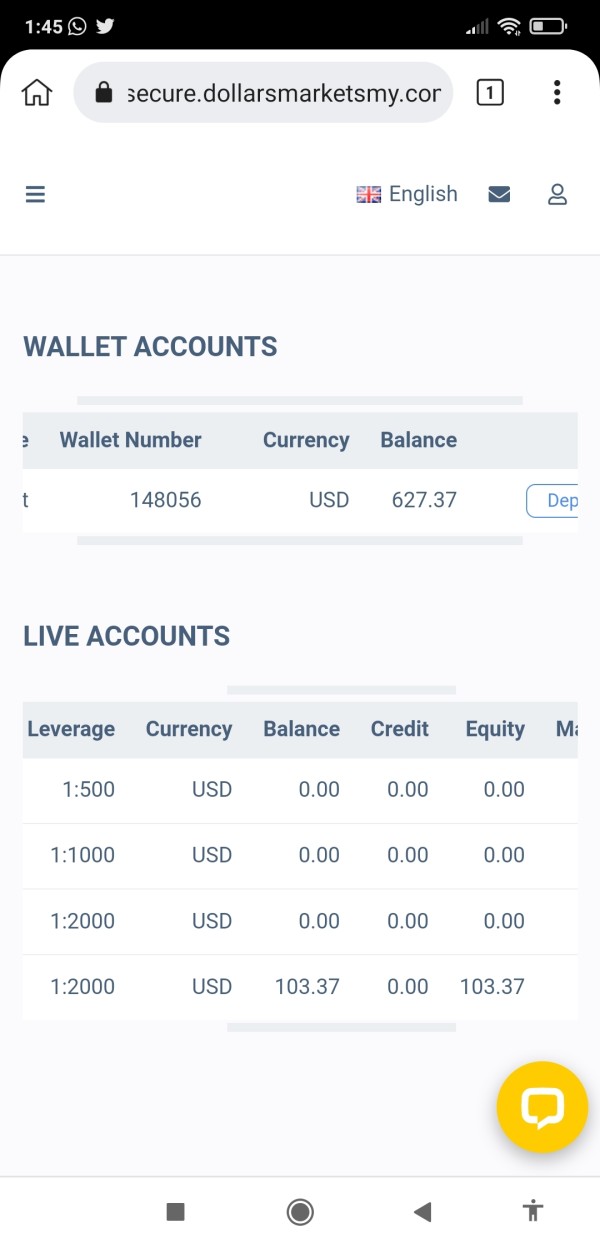Viewport: 600px width, 1248px height.
Task: Open the messages envelope icon
Action: click(x=499, y=194)
